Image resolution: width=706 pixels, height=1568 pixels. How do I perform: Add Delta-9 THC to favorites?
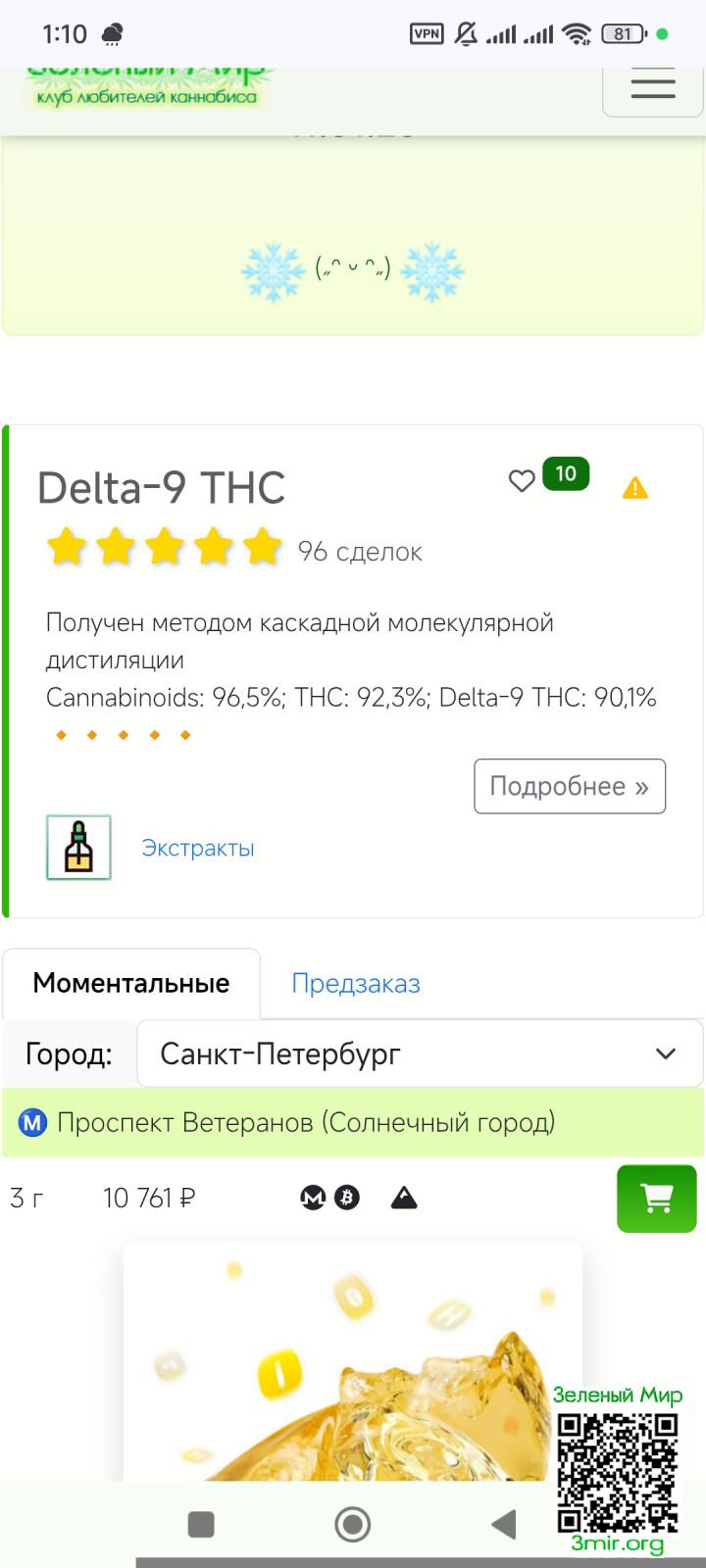pyautogui.click(x=522, y=480)
